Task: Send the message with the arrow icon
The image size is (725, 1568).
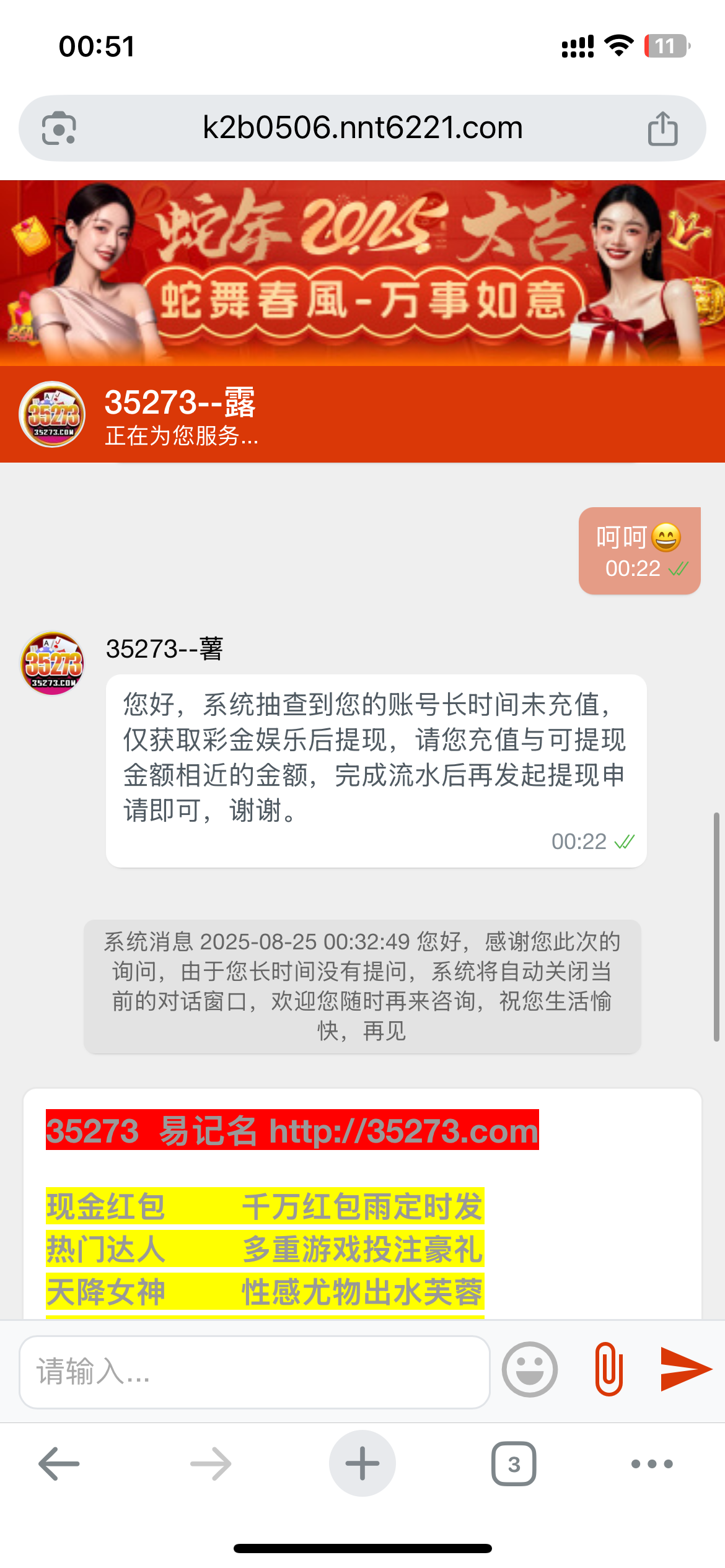Action: [x=685, y=1370]
